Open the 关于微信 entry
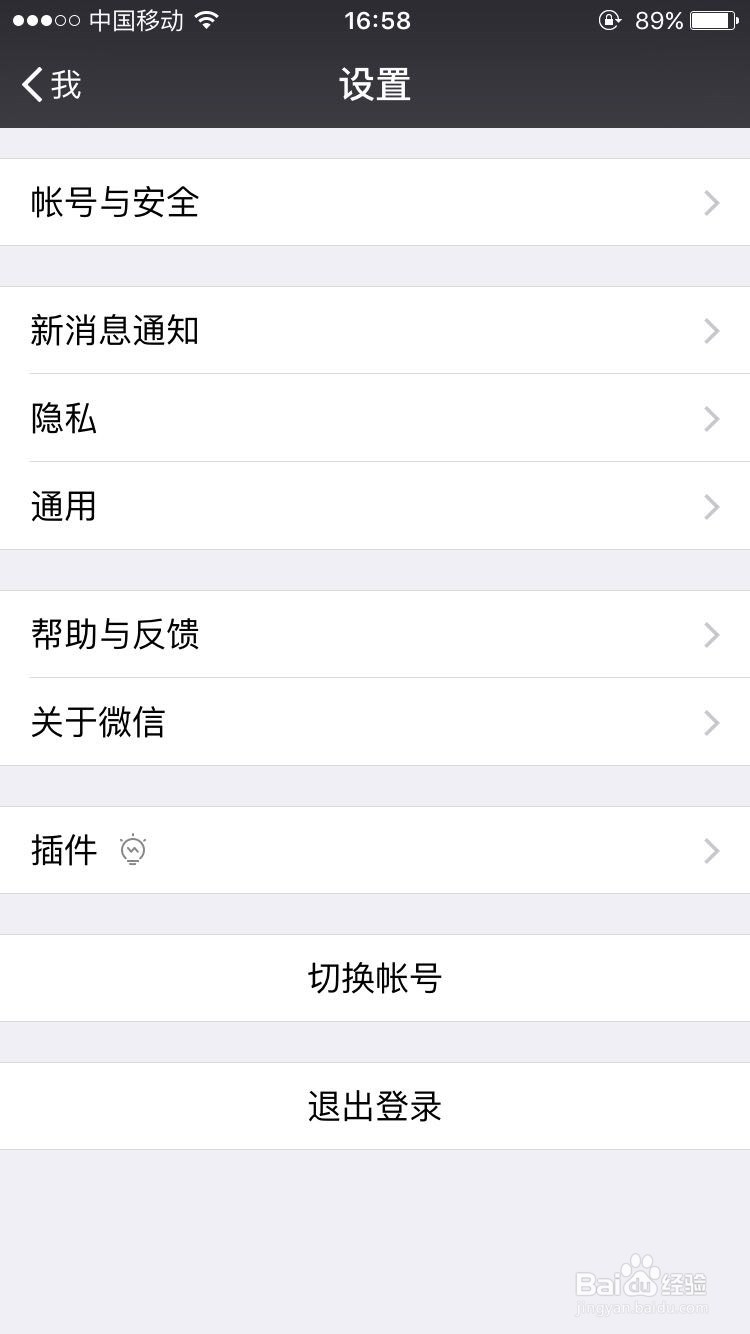 coord(375,723)
